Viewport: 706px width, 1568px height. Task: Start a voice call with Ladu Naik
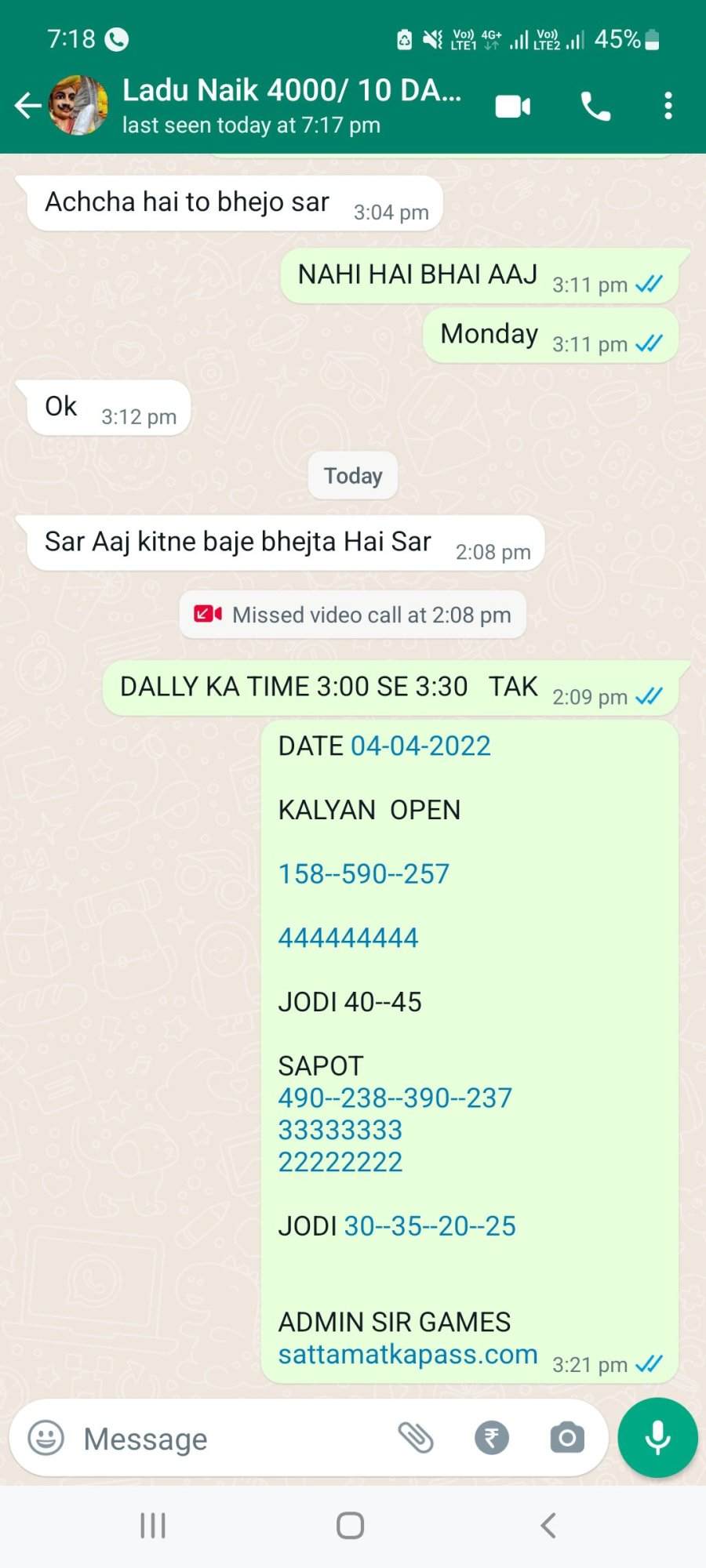click(x=595, y=106)
